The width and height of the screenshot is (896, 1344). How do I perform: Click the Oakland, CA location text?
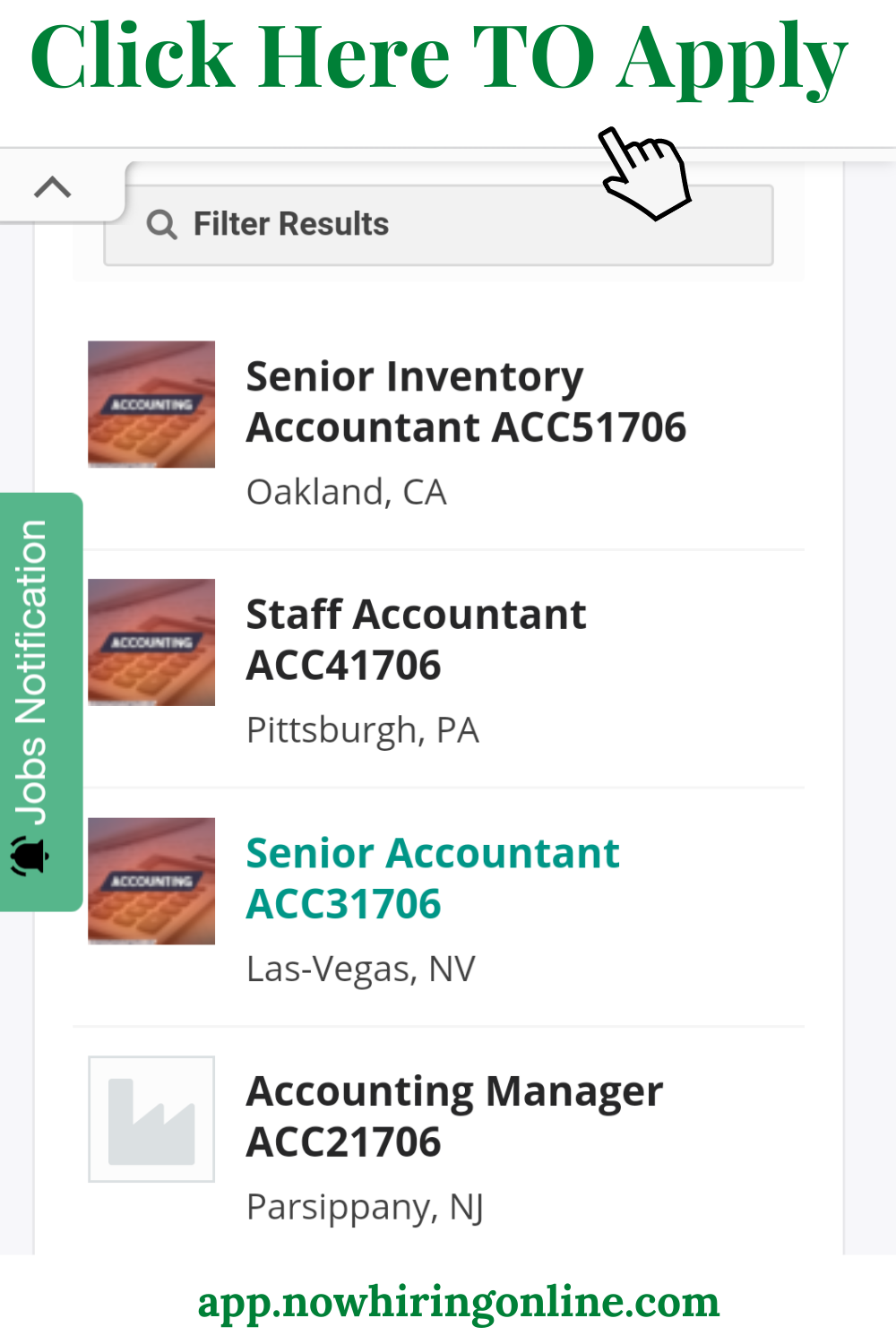pyautogui.click(x=346, y=492)
